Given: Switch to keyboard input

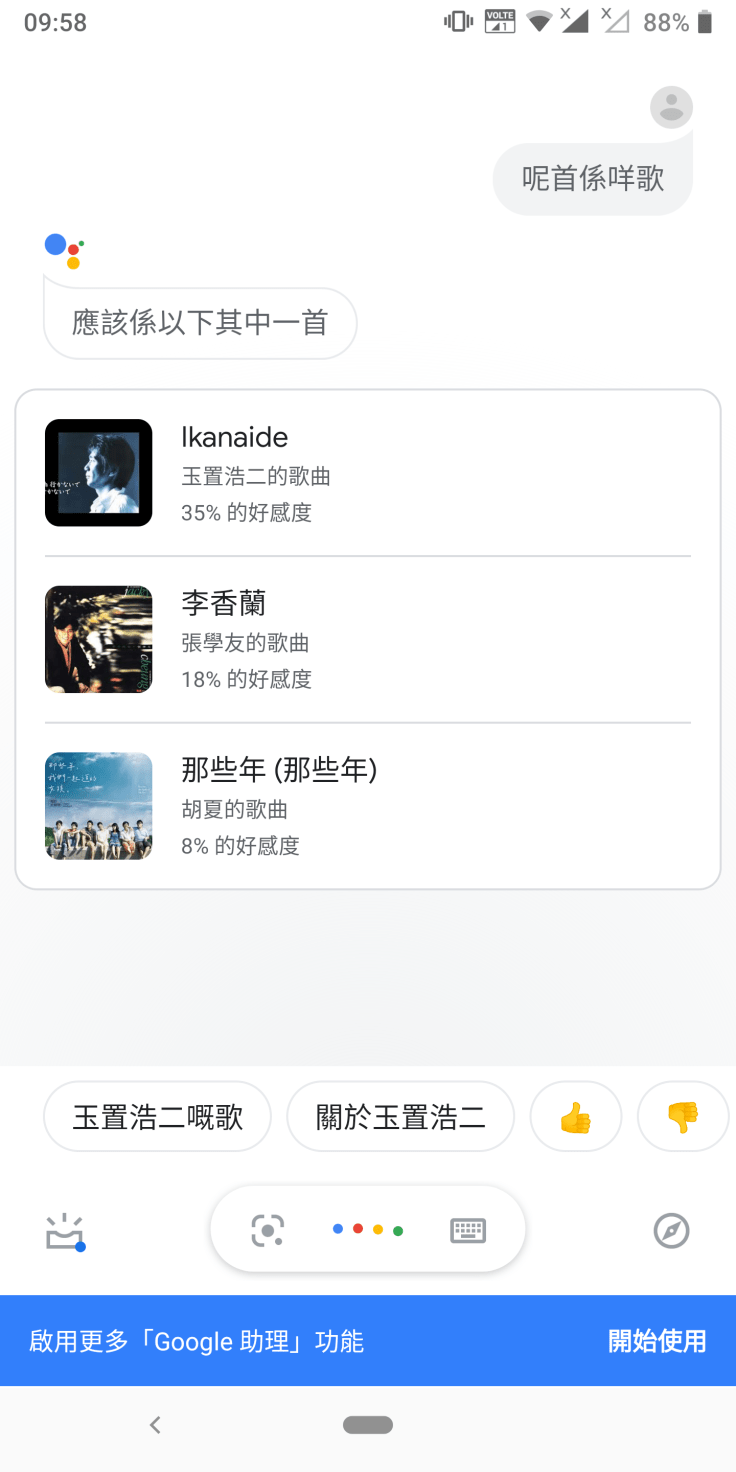Looking at the screenshot, I should pos(468,1230).
